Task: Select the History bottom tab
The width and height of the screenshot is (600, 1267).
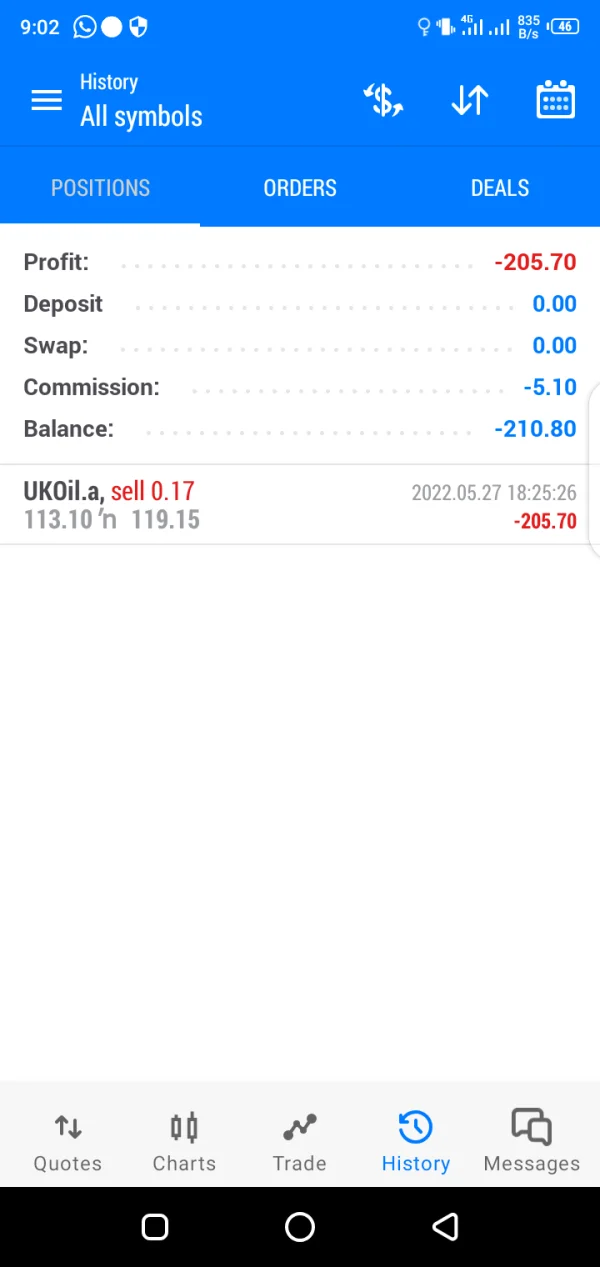Action: click(x=415, y=1141)
